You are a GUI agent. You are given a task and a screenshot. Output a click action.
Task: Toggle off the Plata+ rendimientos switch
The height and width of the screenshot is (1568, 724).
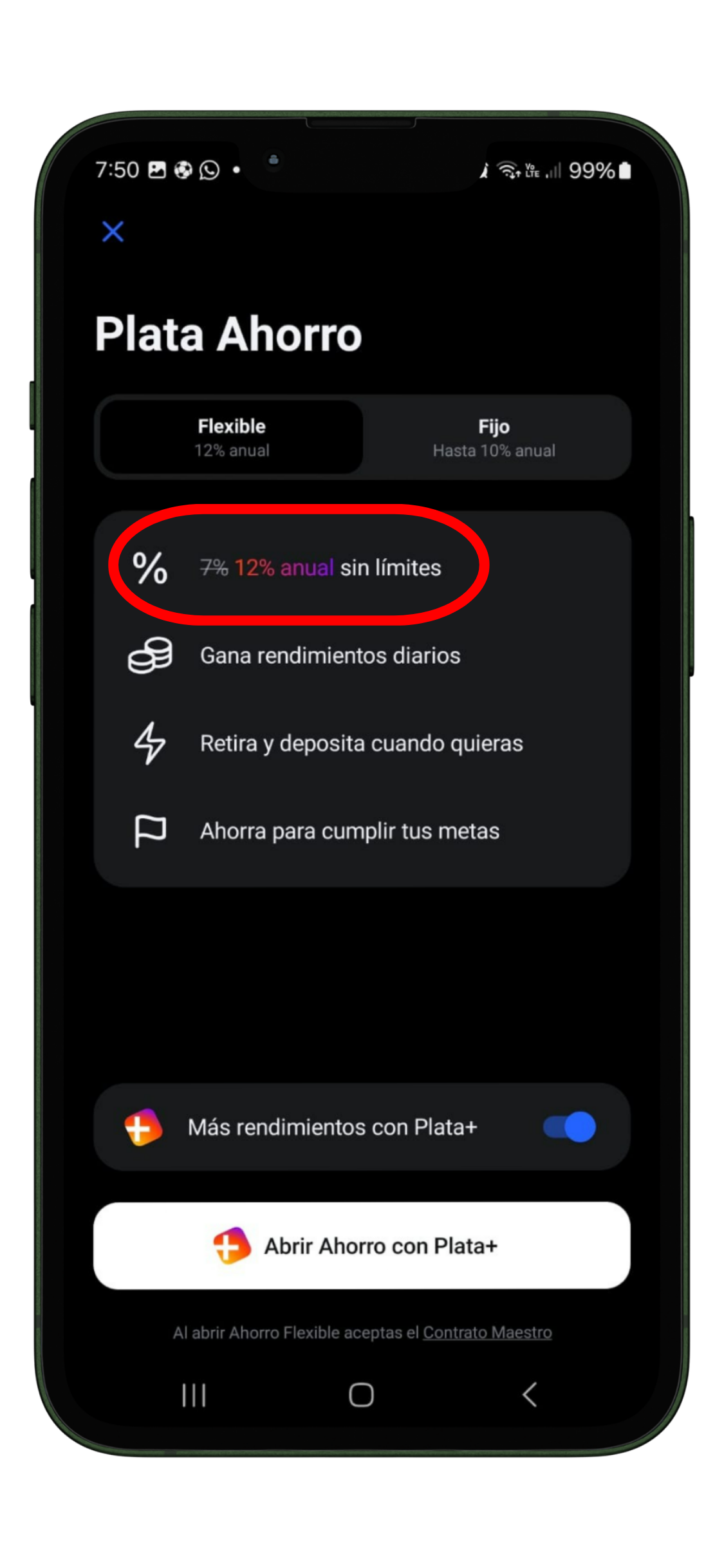(x=568, y=1126)
